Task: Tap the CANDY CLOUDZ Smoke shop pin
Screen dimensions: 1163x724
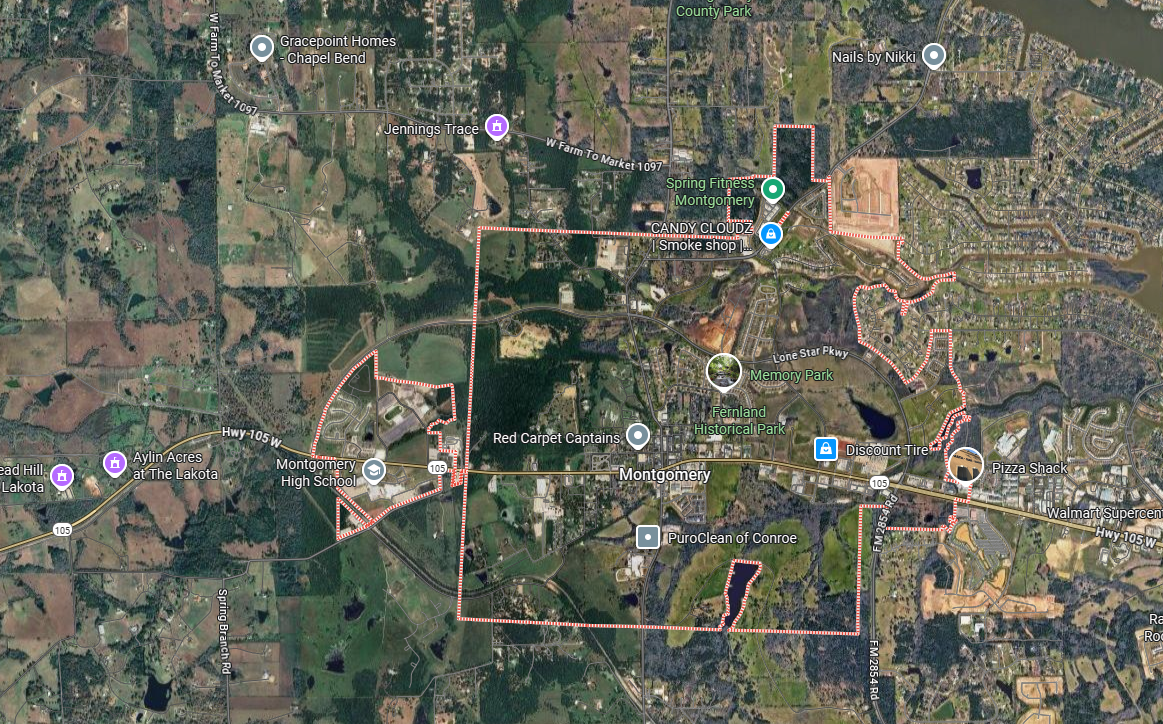Action: pos(770,234)
